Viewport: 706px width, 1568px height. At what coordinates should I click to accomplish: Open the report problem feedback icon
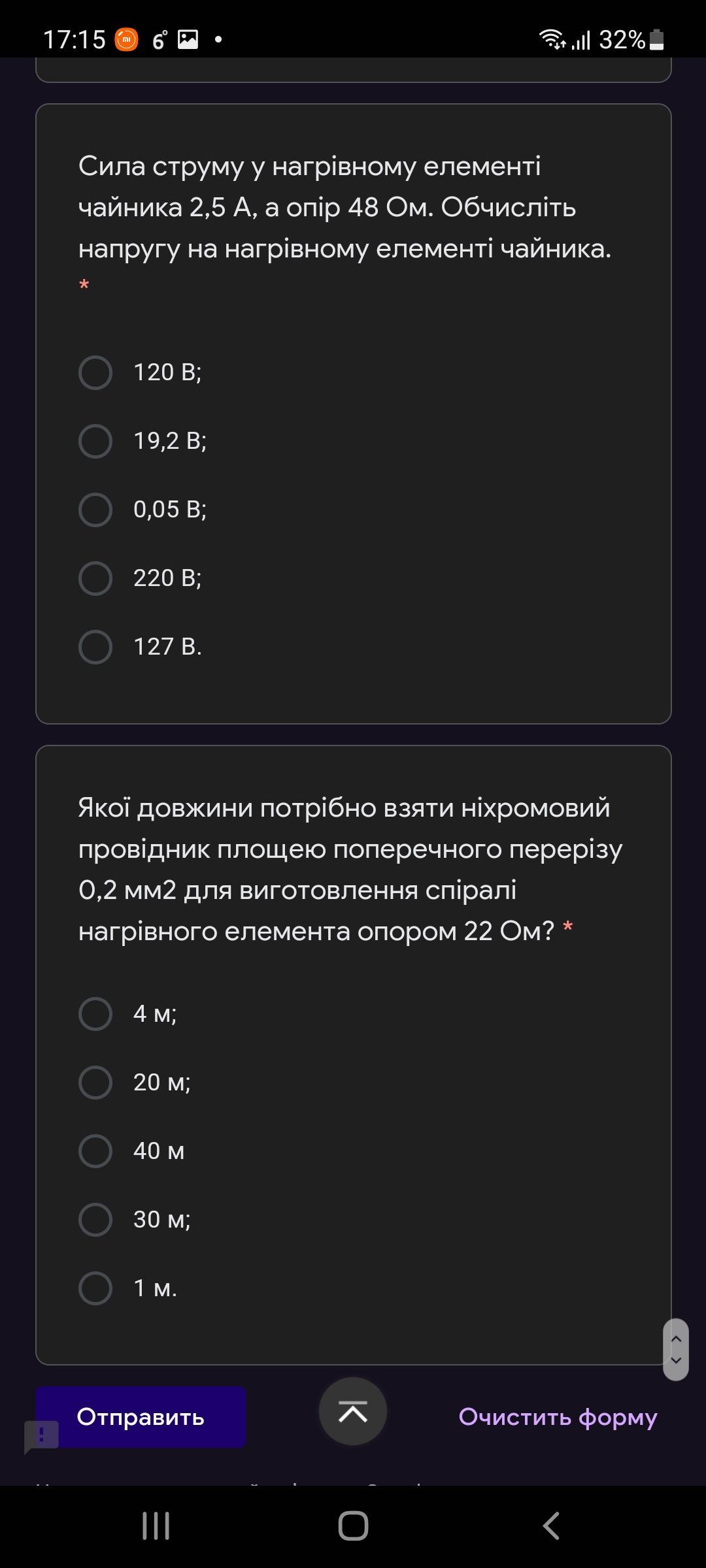pyautogui.click(x=42, y=1436)
